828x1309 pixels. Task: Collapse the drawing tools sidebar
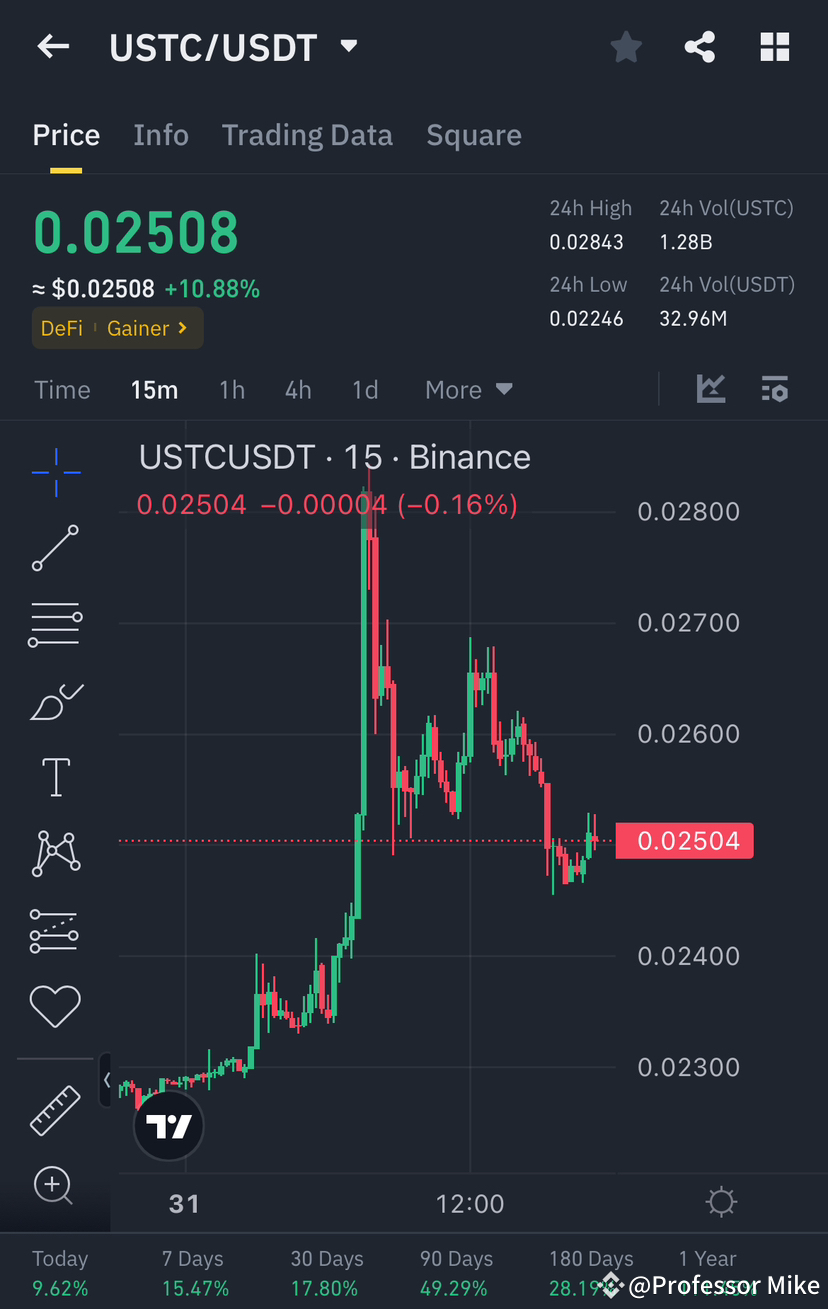tap(108, 1080)
